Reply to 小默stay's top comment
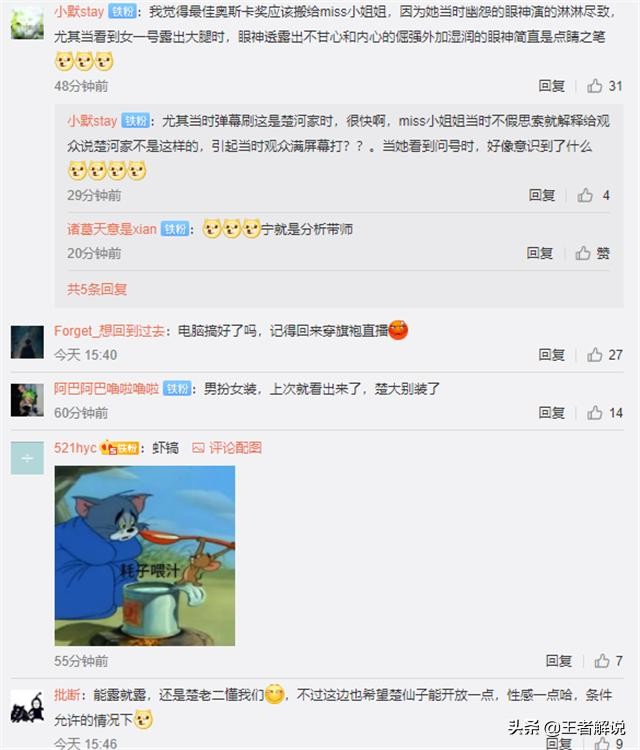Screen dimensions: 640x750 point(551,86)
